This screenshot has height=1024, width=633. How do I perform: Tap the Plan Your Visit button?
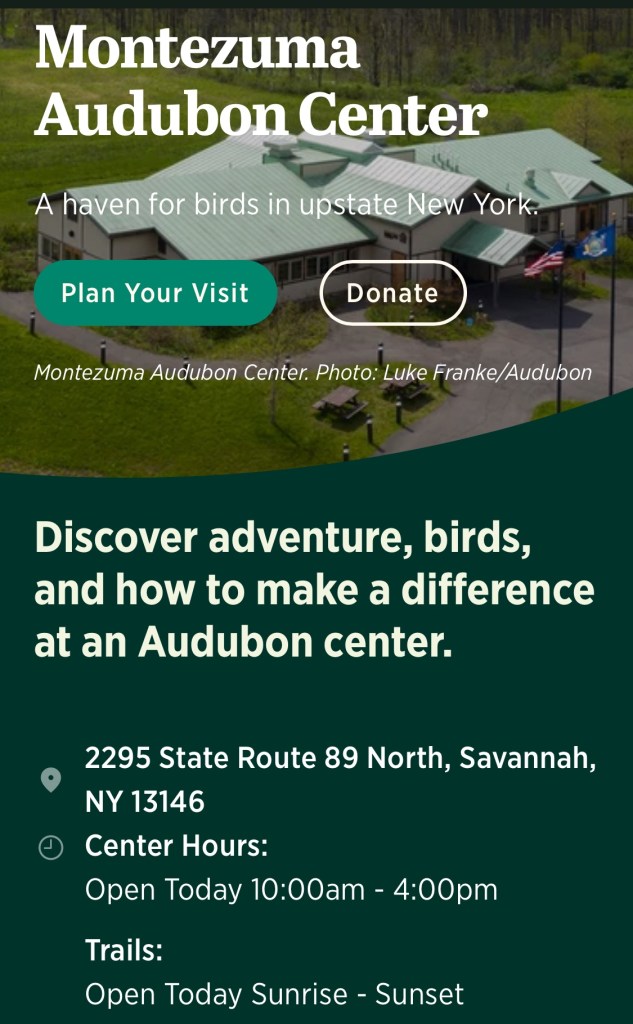coord(155,293)
